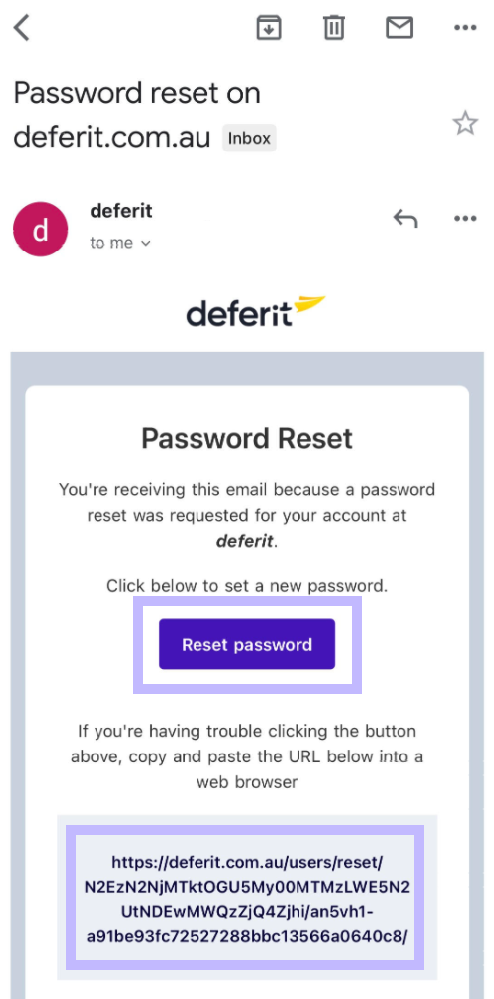This screenshot has width=494, height=999.
Task: Go back to the inbox
Action: point(22,28)
